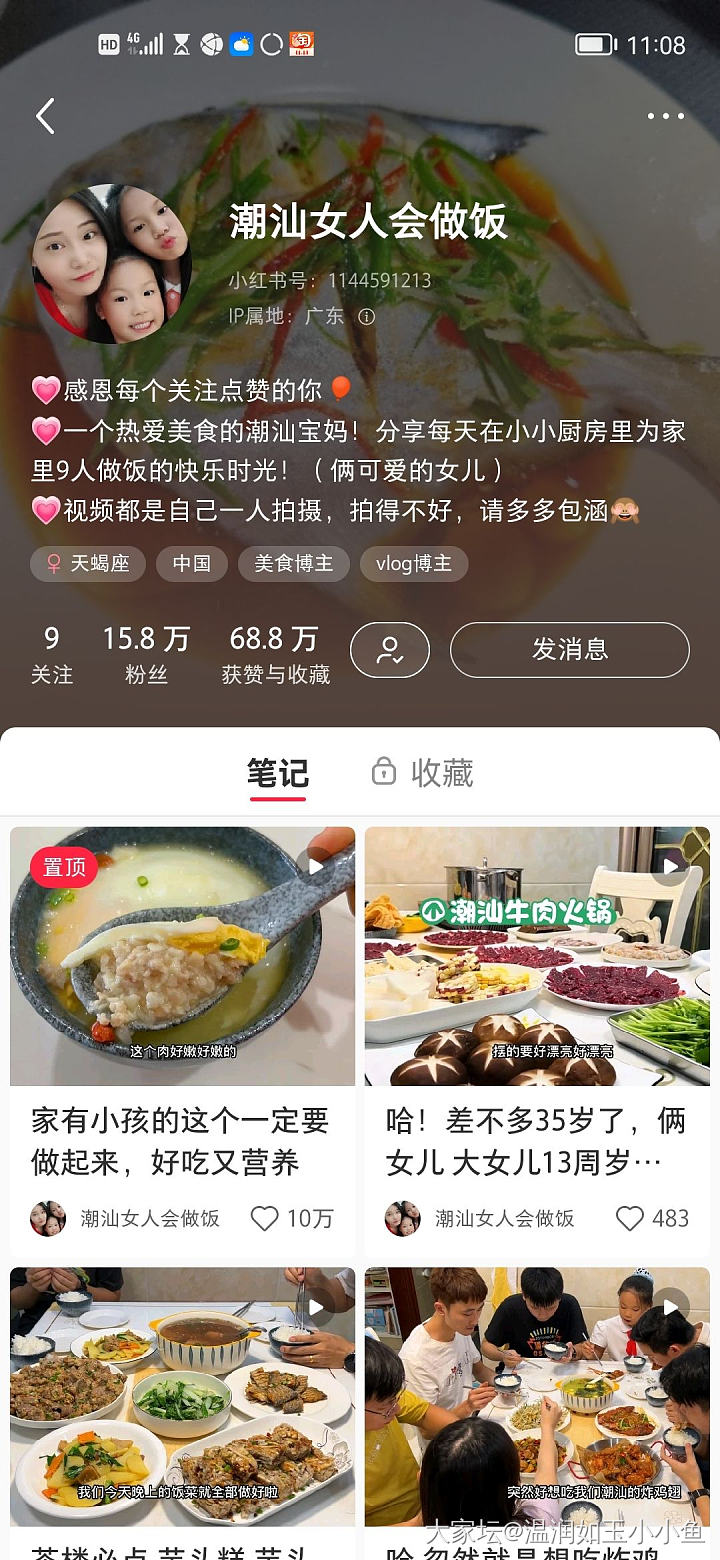Screen dimensions: 720x1560
Task: Select the 美食博主 tag chip
Action: 293,564
